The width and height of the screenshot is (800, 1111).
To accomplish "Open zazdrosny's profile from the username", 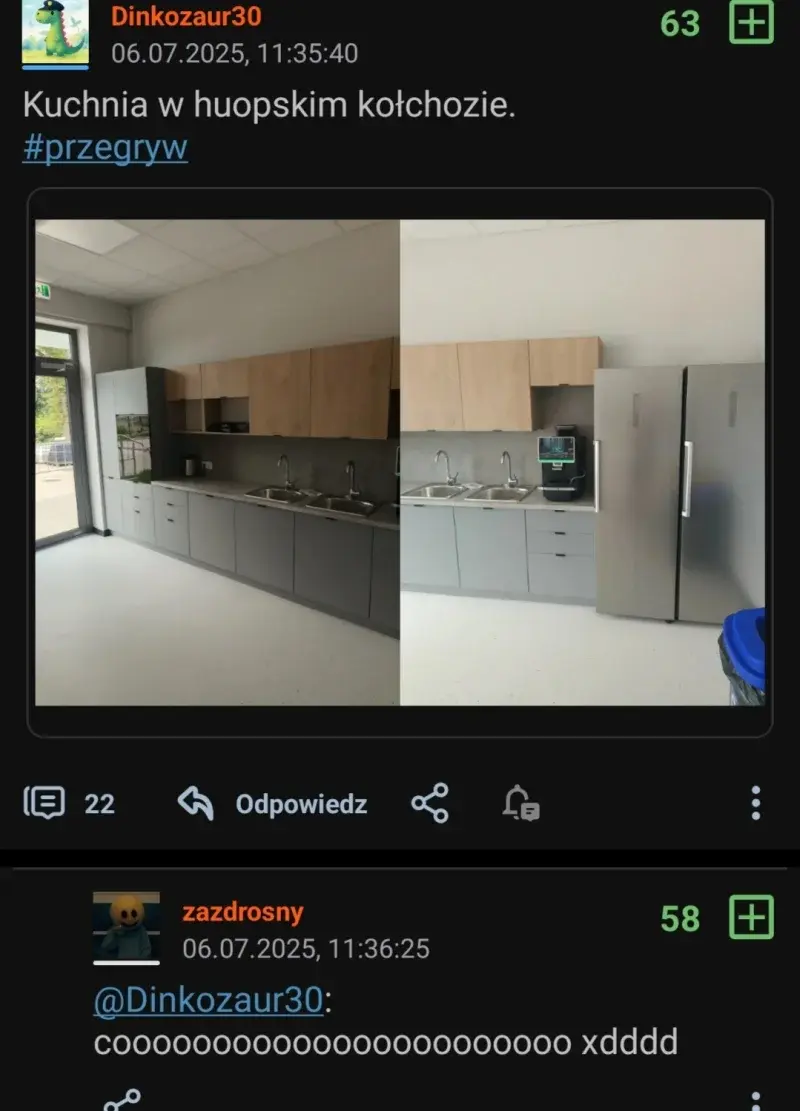I will pos(242,912).
